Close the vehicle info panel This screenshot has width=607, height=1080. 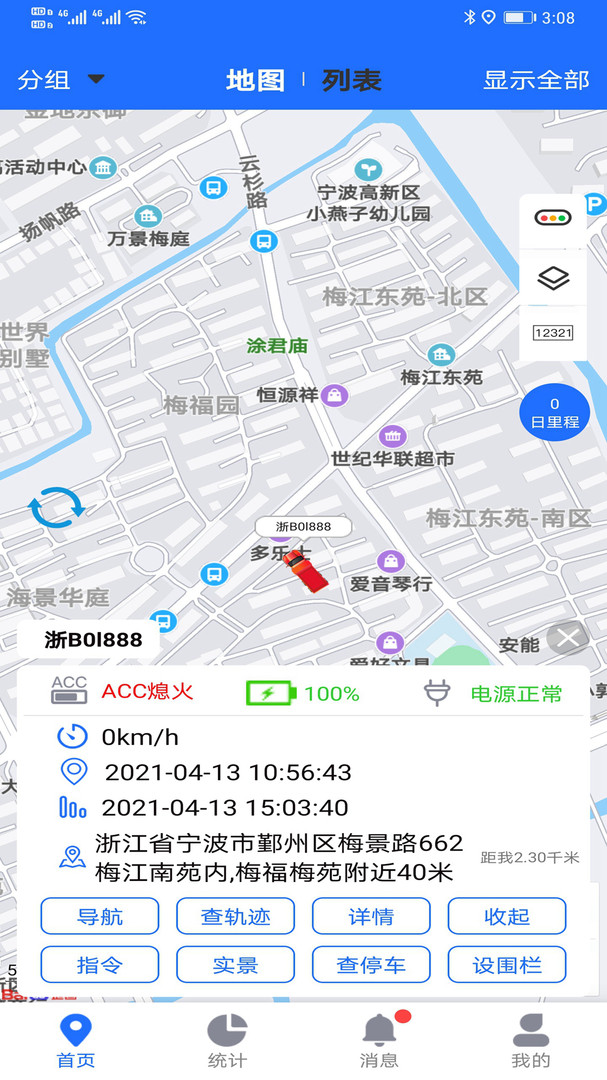click(x=569, y=637)
